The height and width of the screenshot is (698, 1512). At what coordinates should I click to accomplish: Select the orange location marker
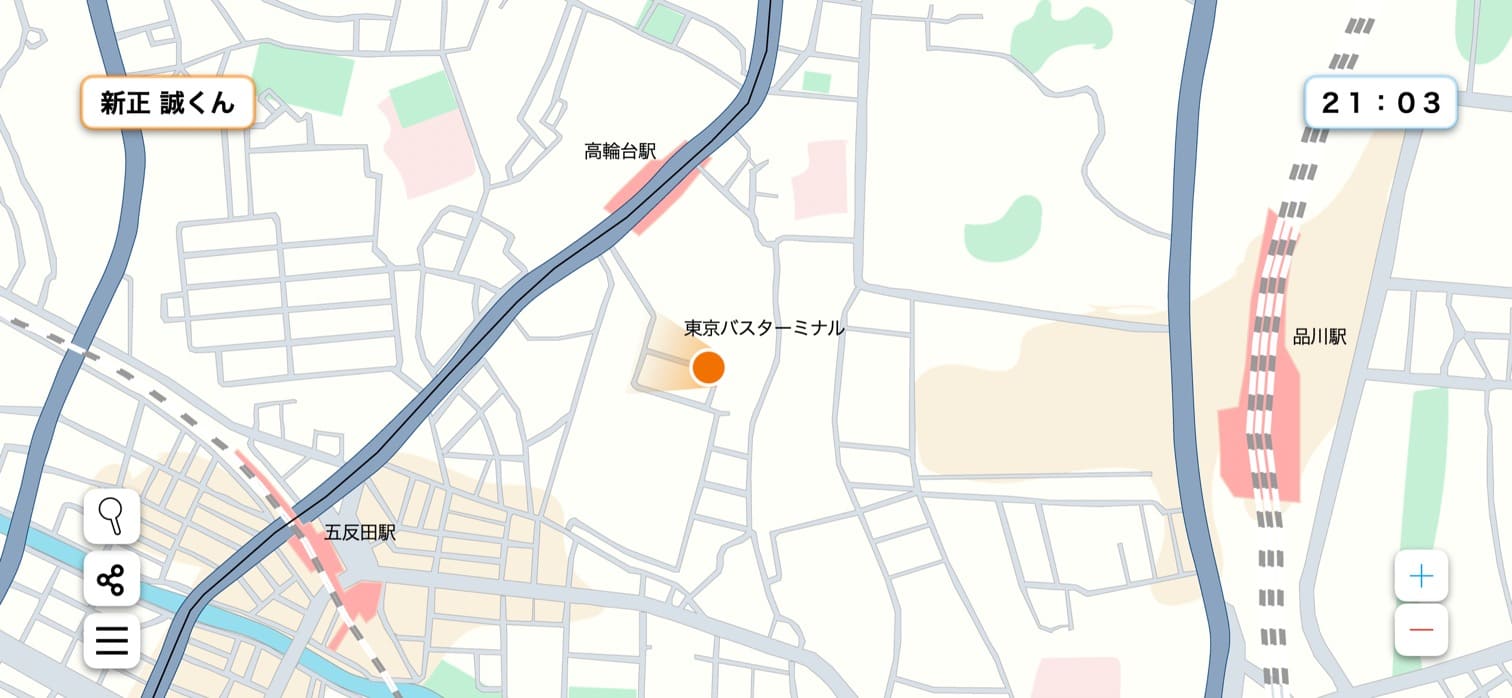click(708, 368)
